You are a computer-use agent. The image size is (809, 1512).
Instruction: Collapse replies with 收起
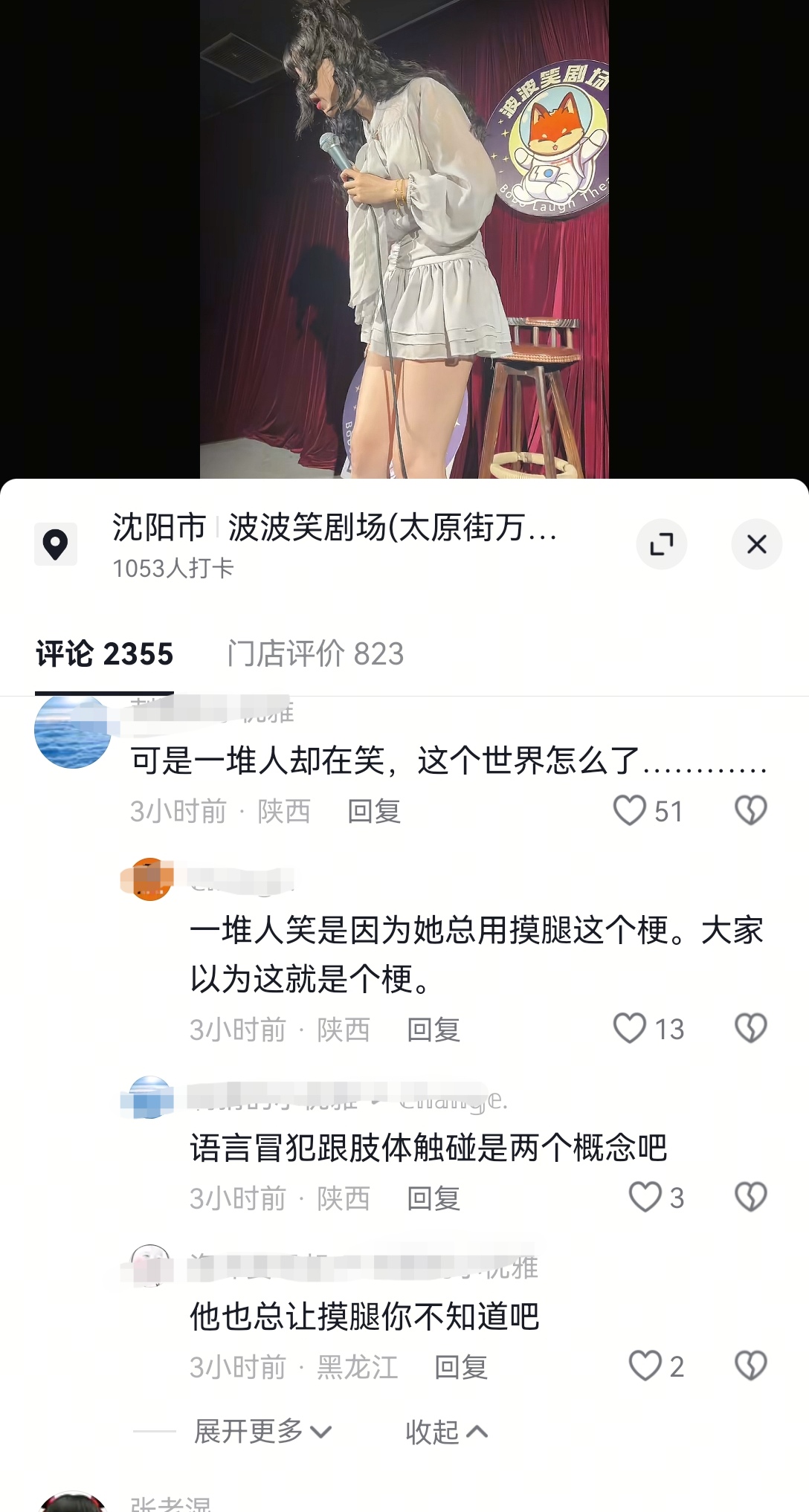(x=446, y=1432)
